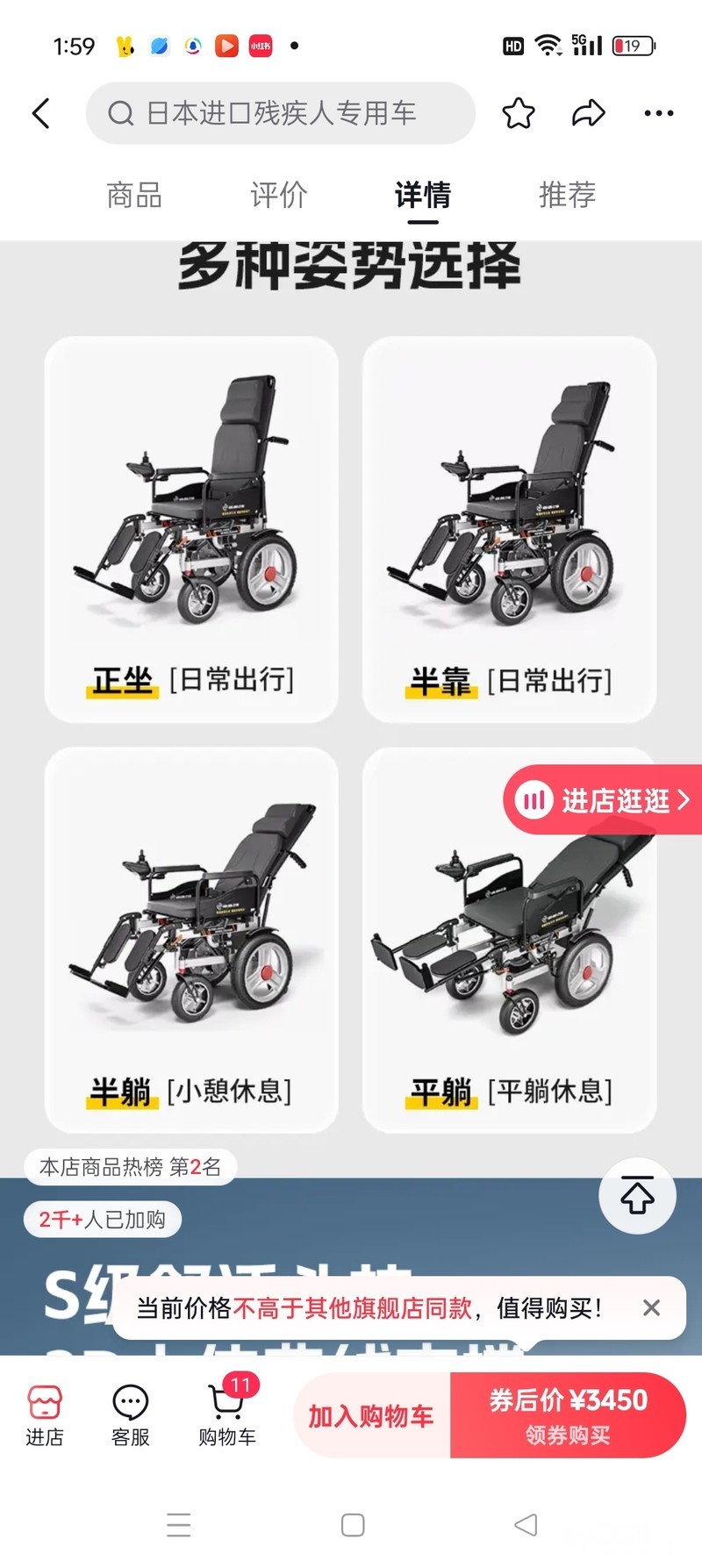Select the 详情 tab
702x1568 pixels.
[422, 195]
